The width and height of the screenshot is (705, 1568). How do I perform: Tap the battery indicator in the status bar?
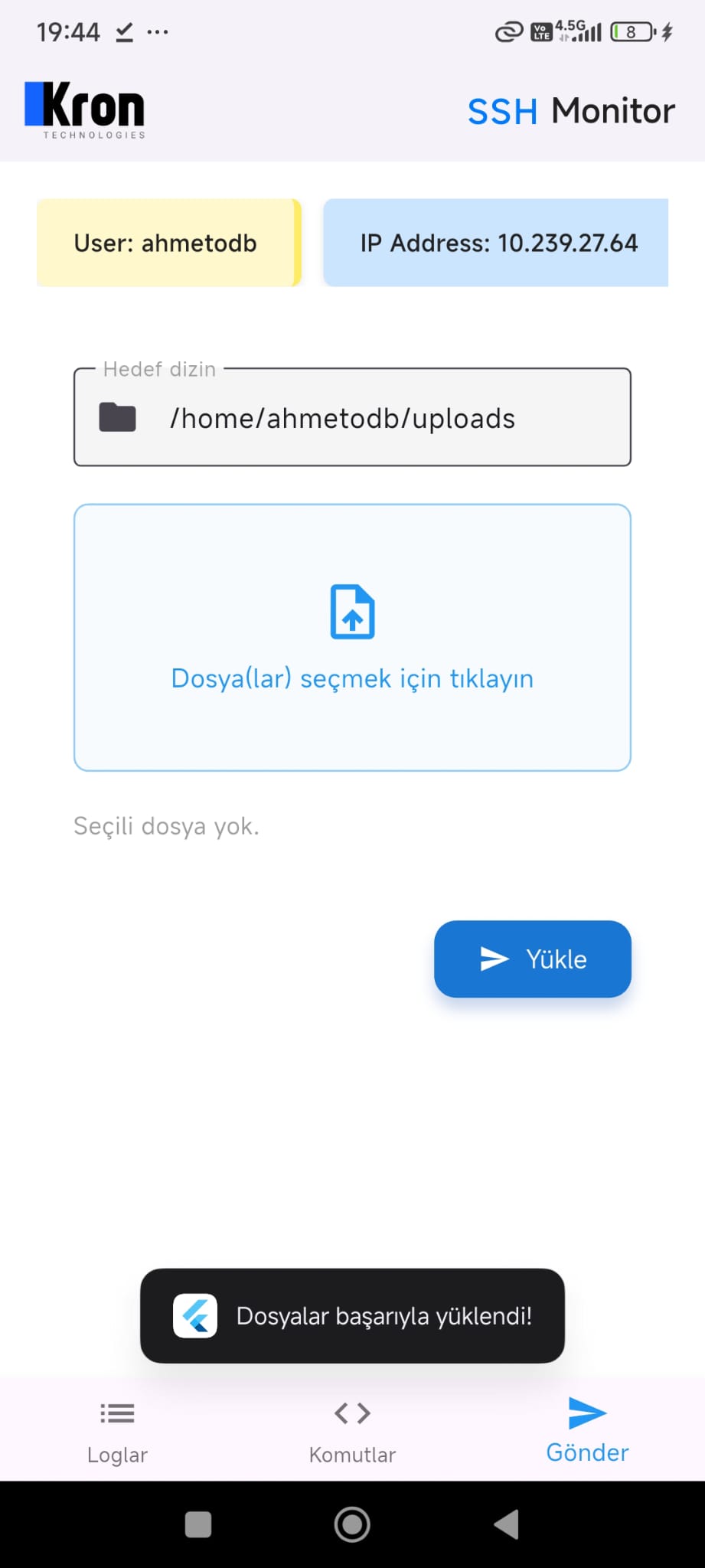(629, 31)
